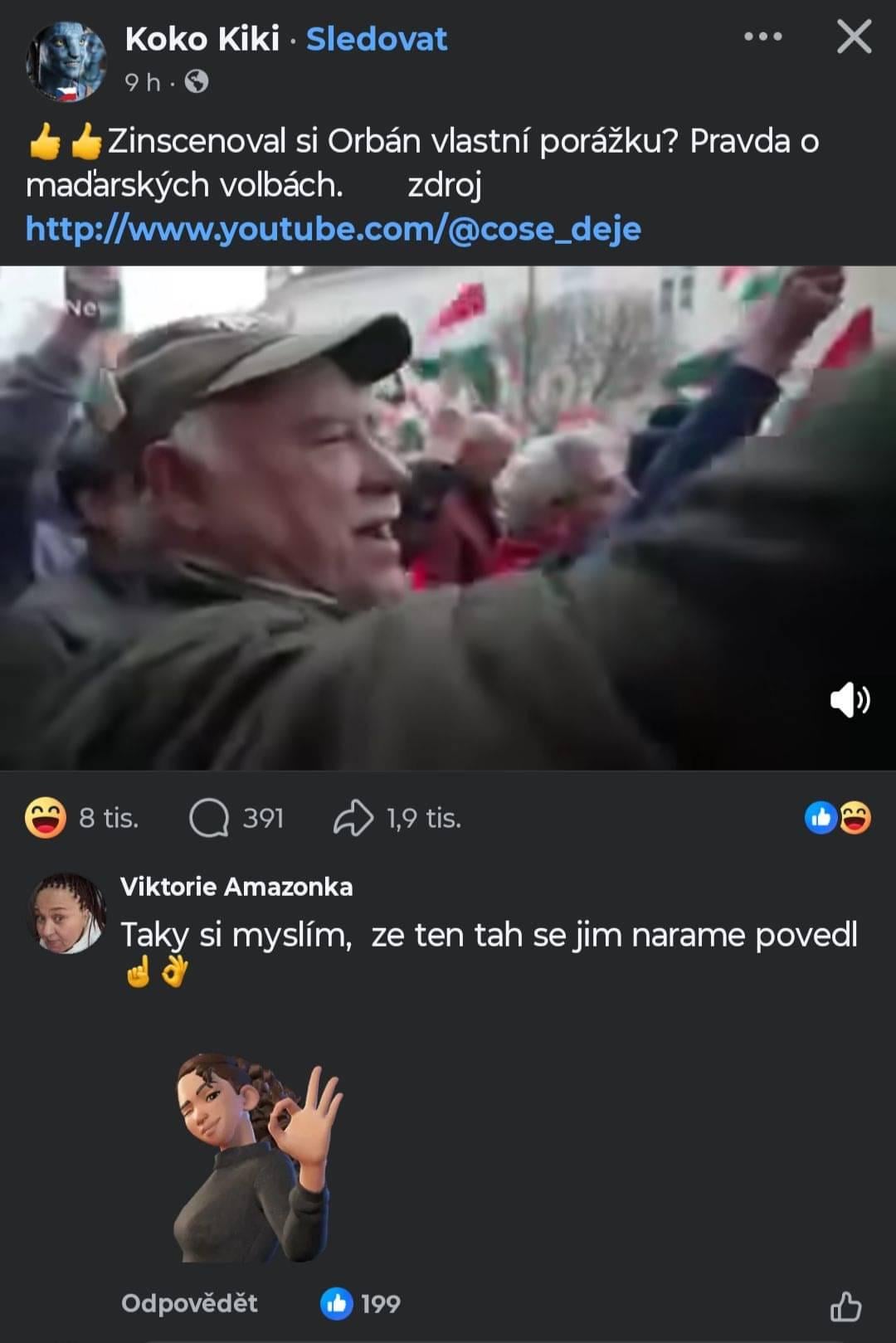896x1343 pixels.
Task: Like Viktorie Amazonka's comment
Action: click(x=845, y=1307)
